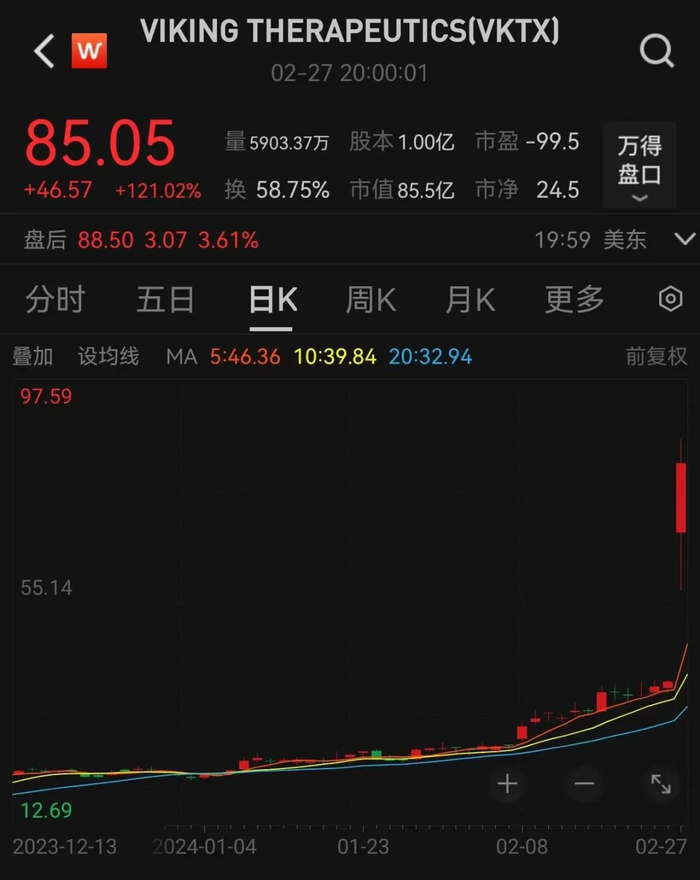Image resolution: width=700 pixels, height=880 pixels.
Task: Switch to the 五日 chart tab
Action: click(165, 299)
